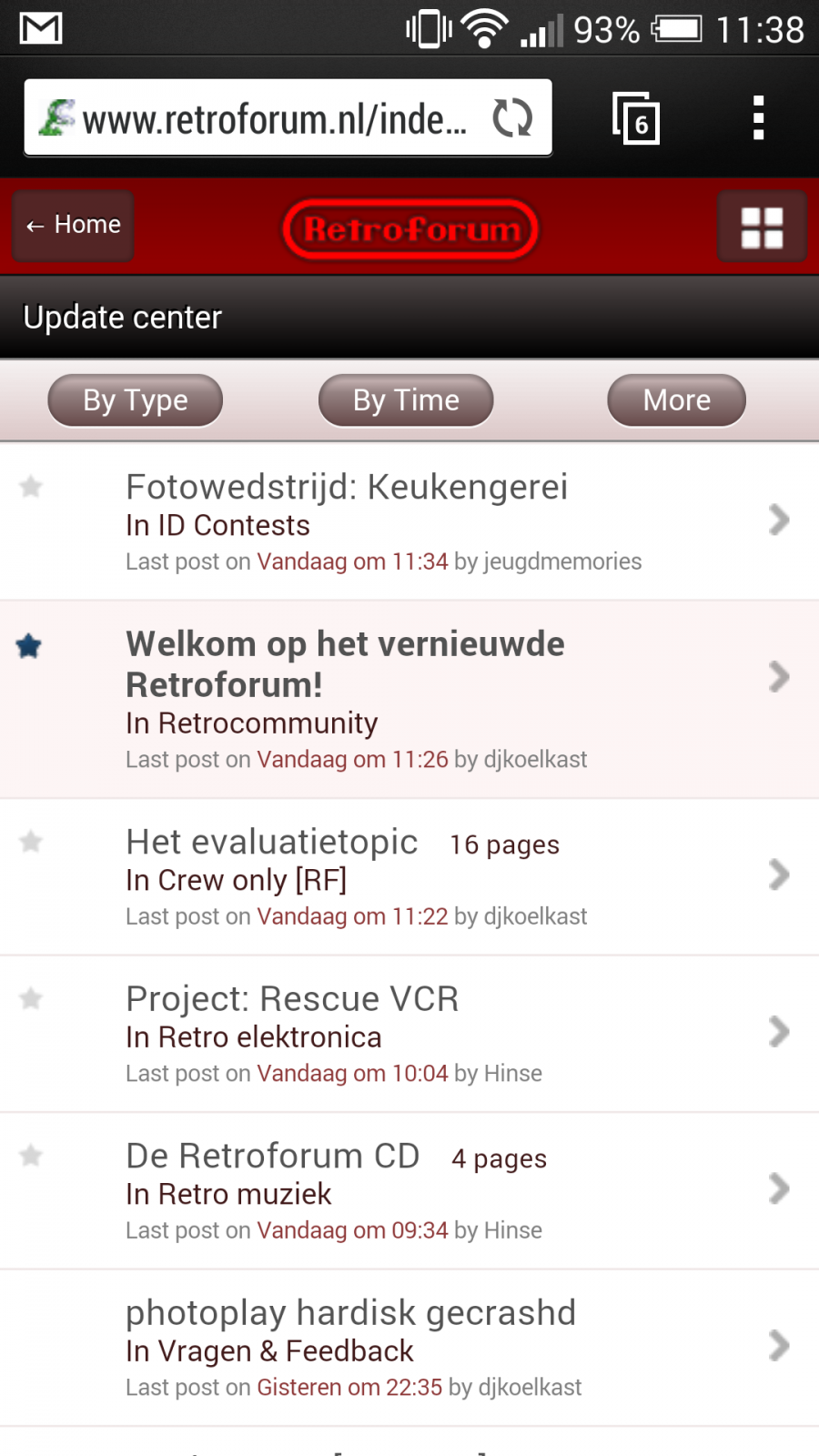The image size is (819, 1456).
Task: Sort updates By Type
Action: [x=136, y=400]
